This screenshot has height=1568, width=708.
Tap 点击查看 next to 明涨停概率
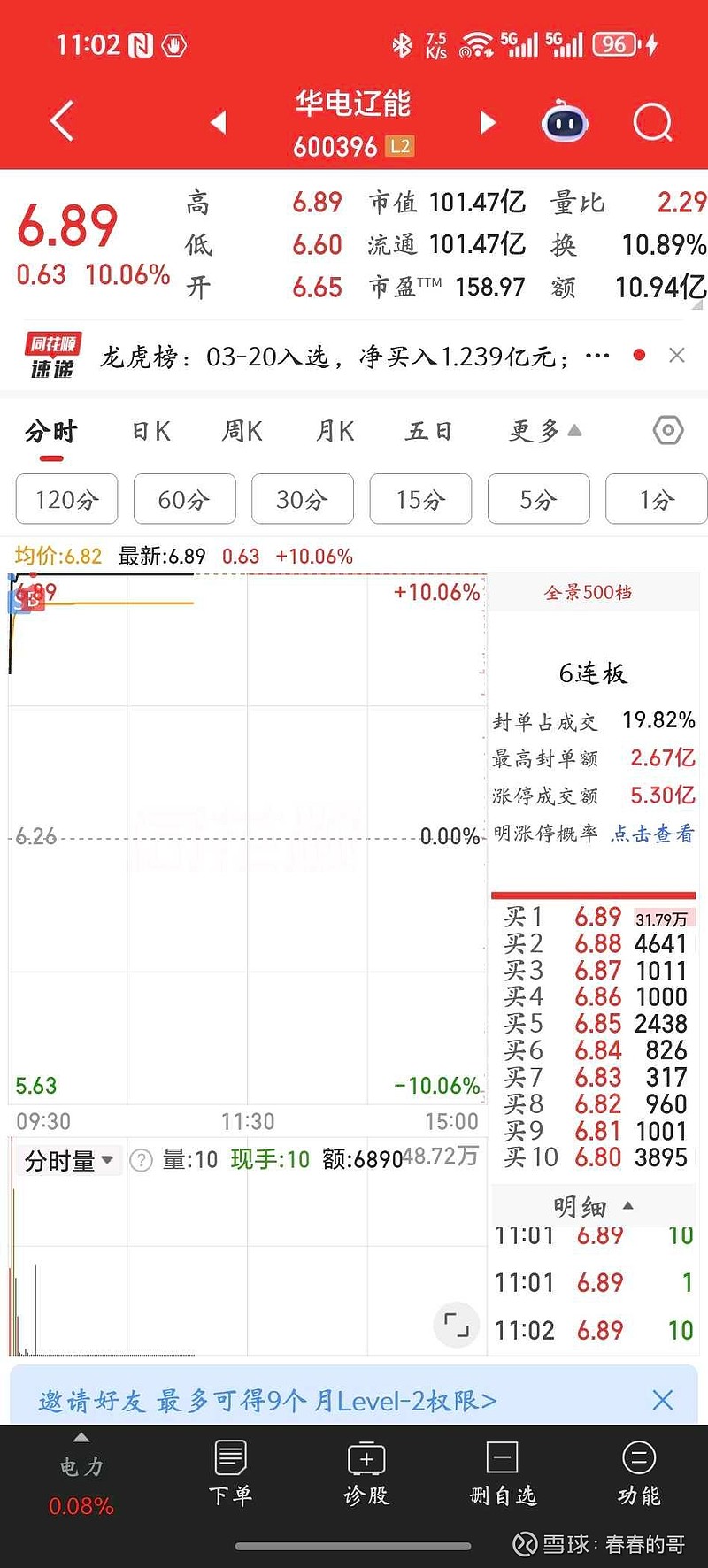pos(655,834)
